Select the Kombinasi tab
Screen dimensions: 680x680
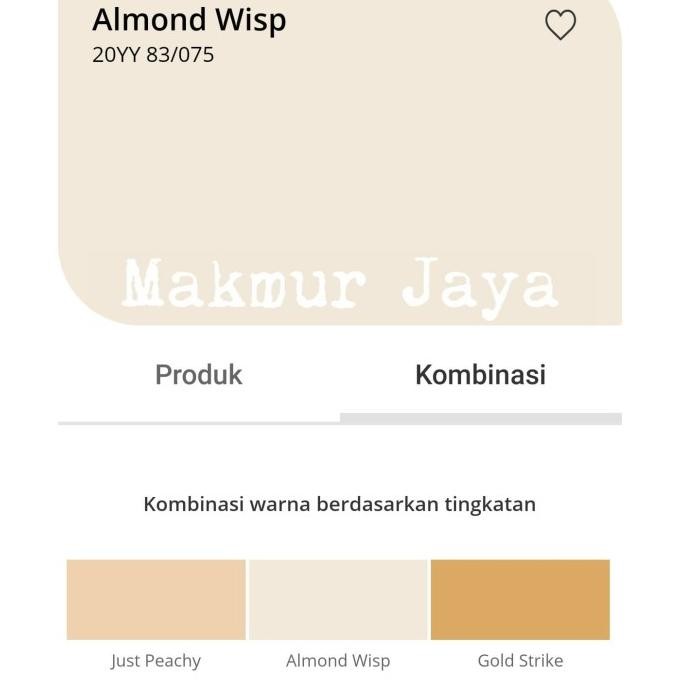(x=481, y=375)
